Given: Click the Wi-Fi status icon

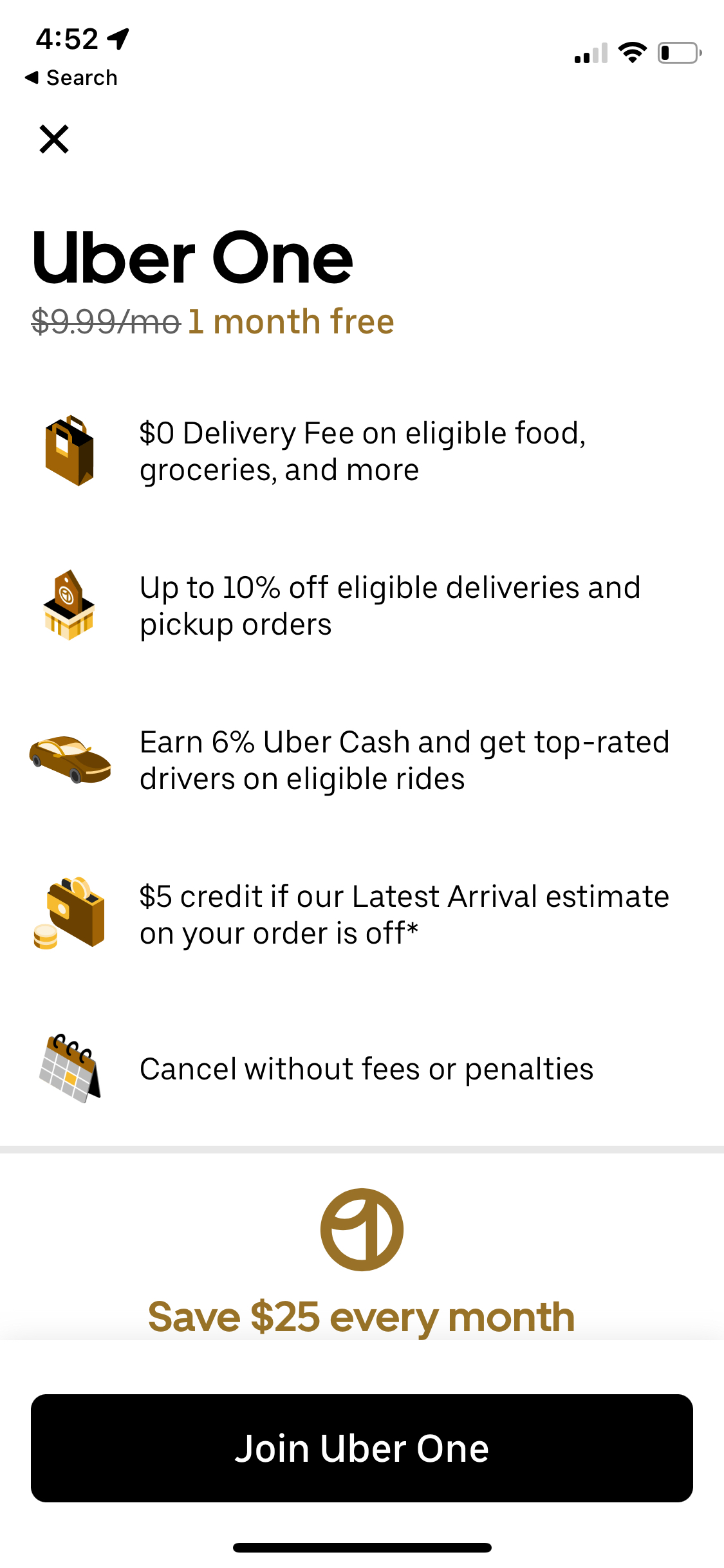Looking at the screenshot, I should pyautogui.click(x=633, y=54).
